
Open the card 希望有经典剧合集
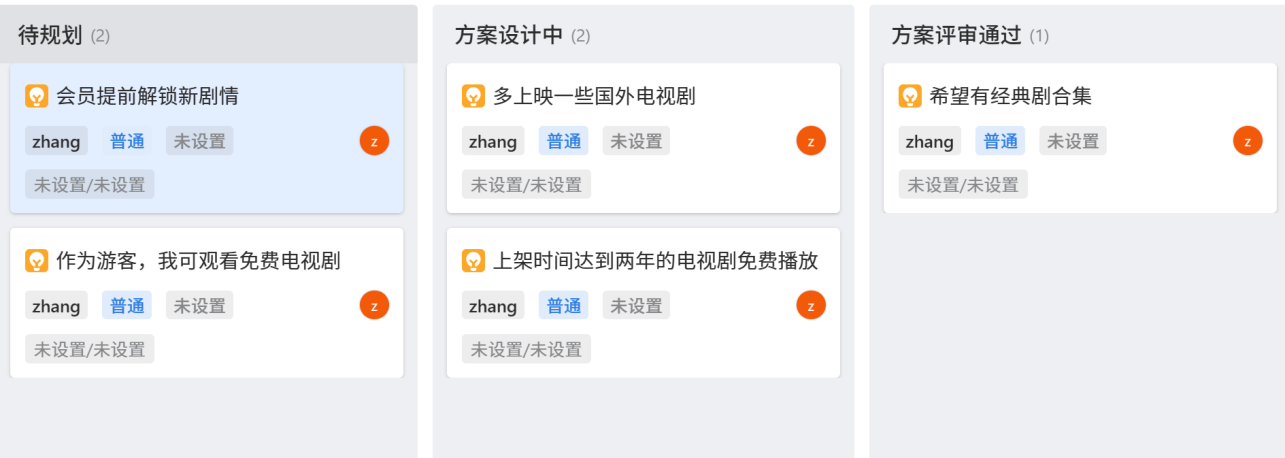(1010, 96)
